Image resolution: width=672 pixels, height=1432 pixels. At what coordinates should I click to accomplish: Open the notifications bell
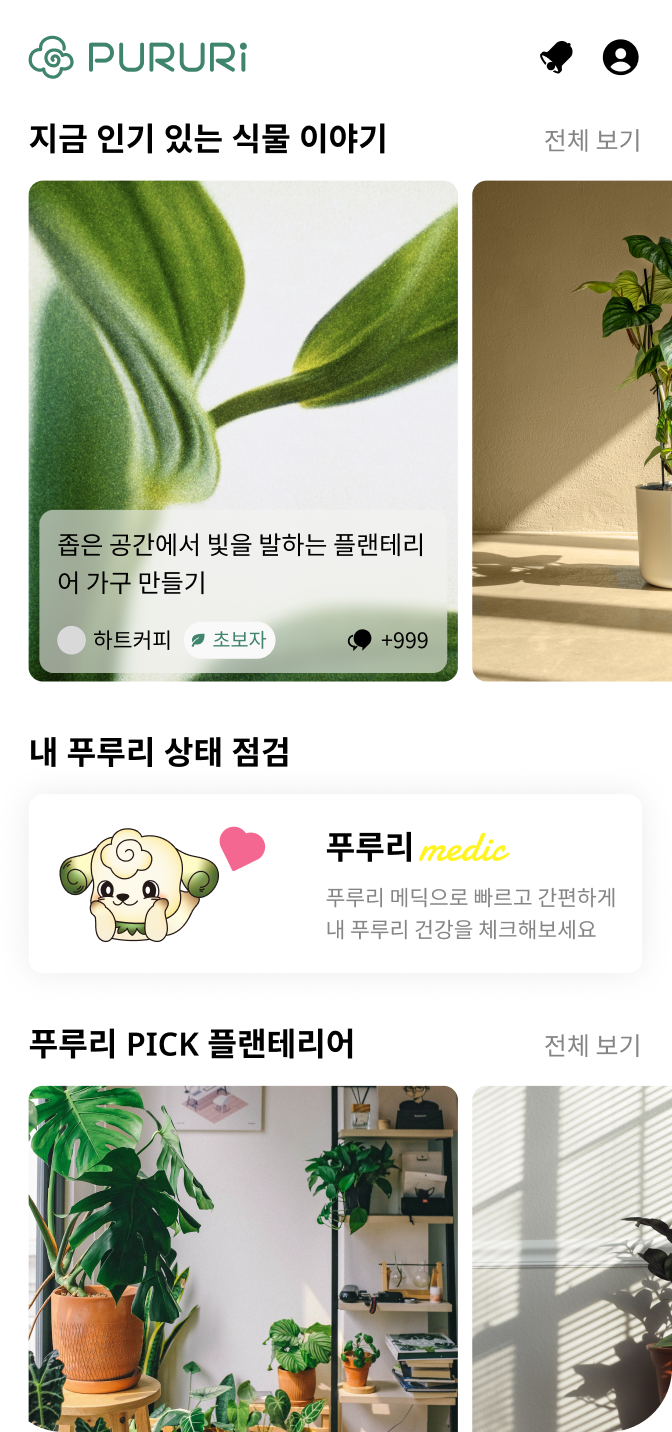click(x=557, y=57)
